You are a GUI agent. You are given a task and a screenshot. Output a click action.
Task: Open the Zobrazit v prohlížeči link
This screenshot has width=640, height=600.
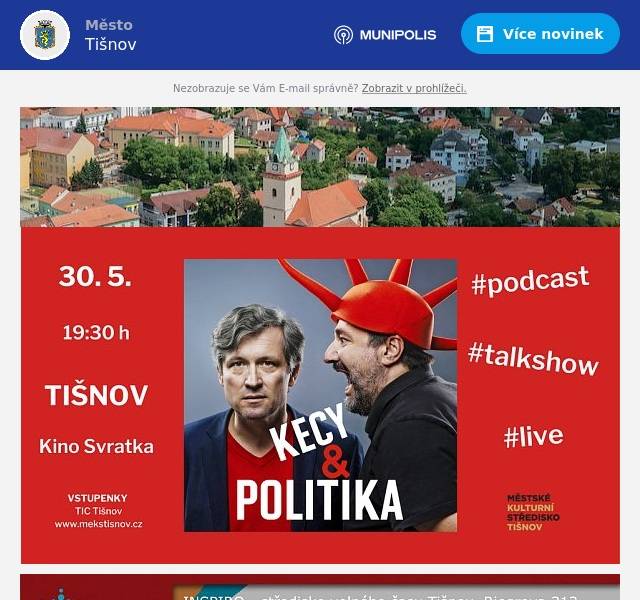[x=414, y=88]
